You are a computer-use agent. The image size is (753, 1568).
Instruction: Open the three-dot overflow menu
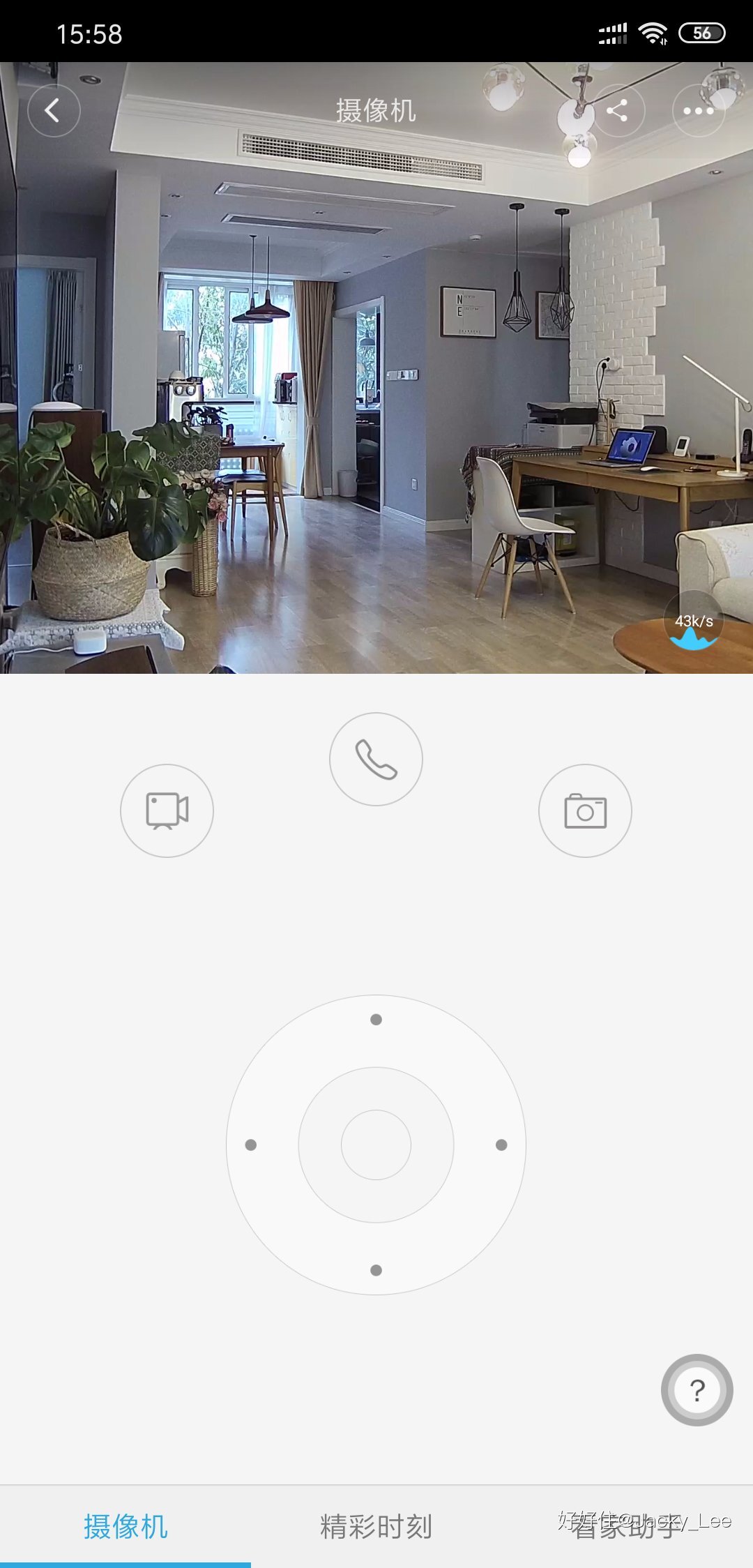(x=698, y=111)
